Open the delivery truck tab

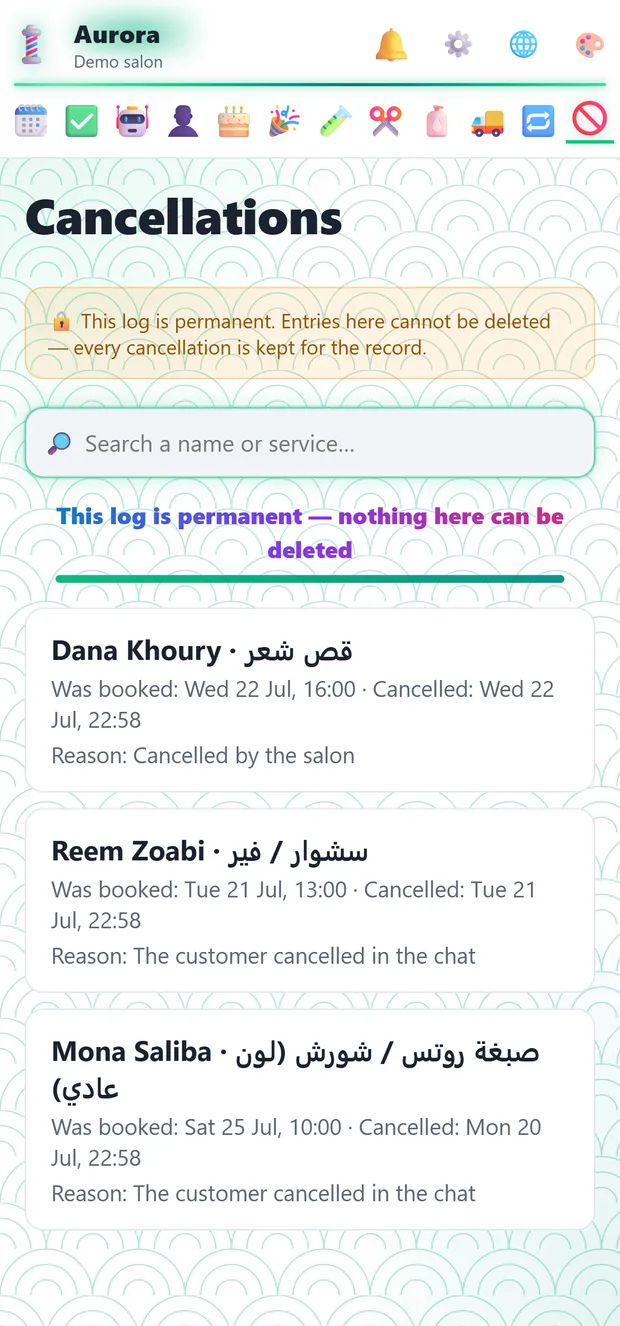click(x=487, y=122)
